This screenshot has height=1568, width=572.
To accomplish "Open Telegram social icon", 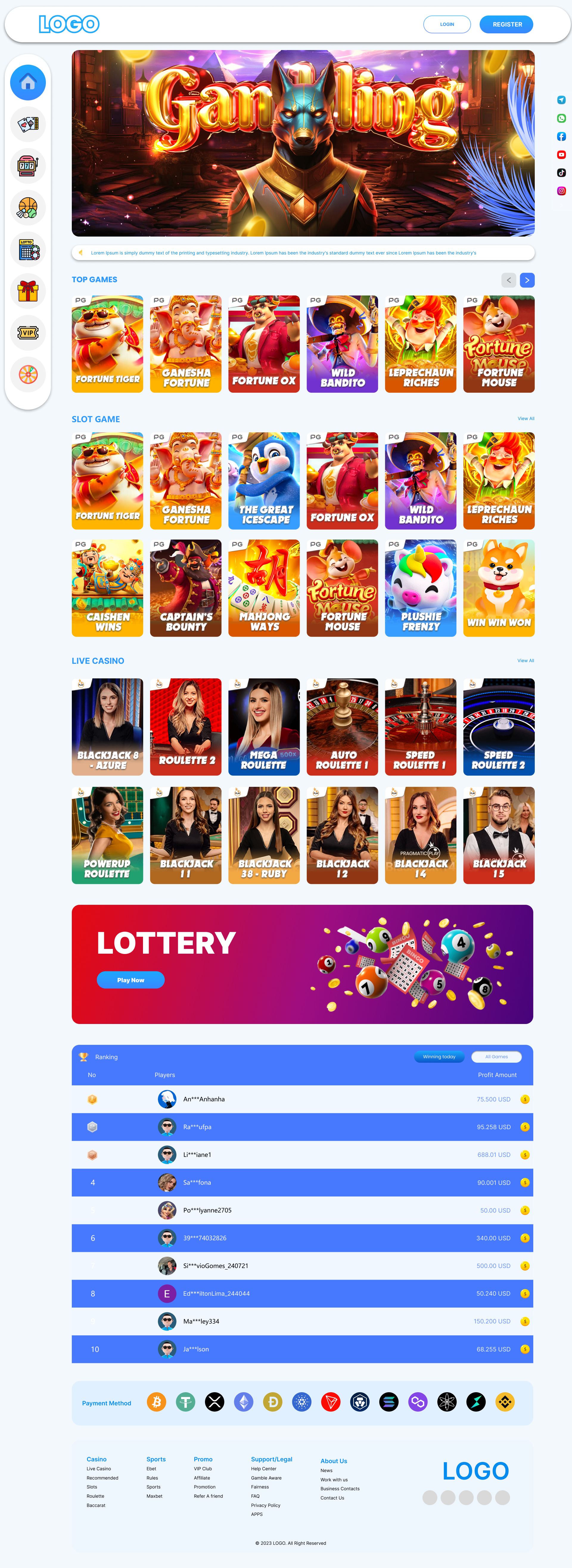I will click(x=562, y=100).
